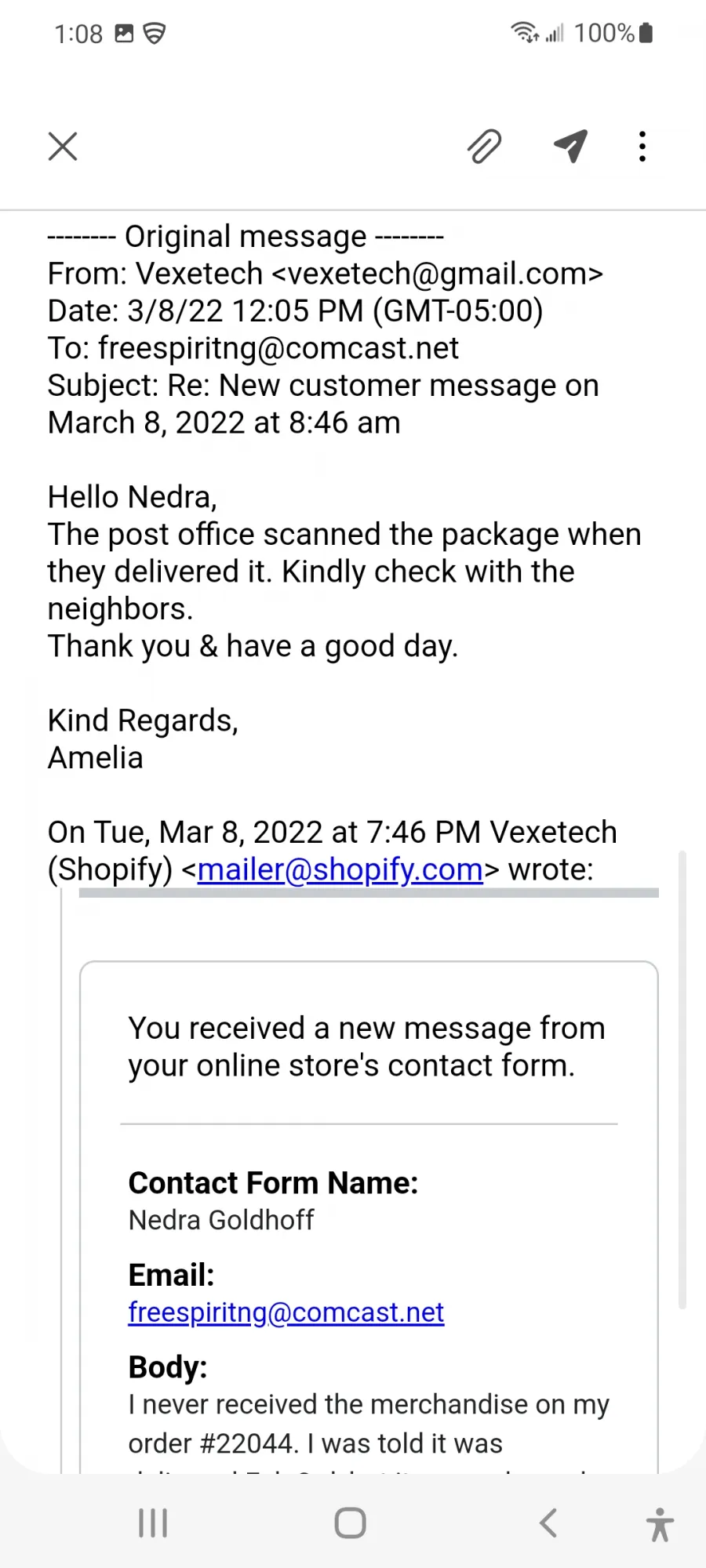Go back using the system back button
The height and width of the screenshot is (1568, 706).
[x=548, y=1523]
